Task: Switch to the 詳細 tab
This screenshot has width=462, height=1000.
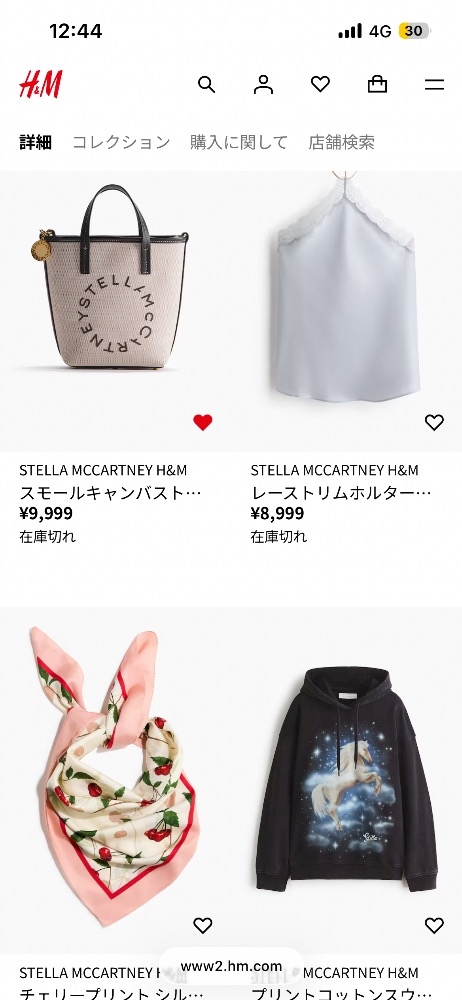Action: pyautogui.click(x=35, y=142)
